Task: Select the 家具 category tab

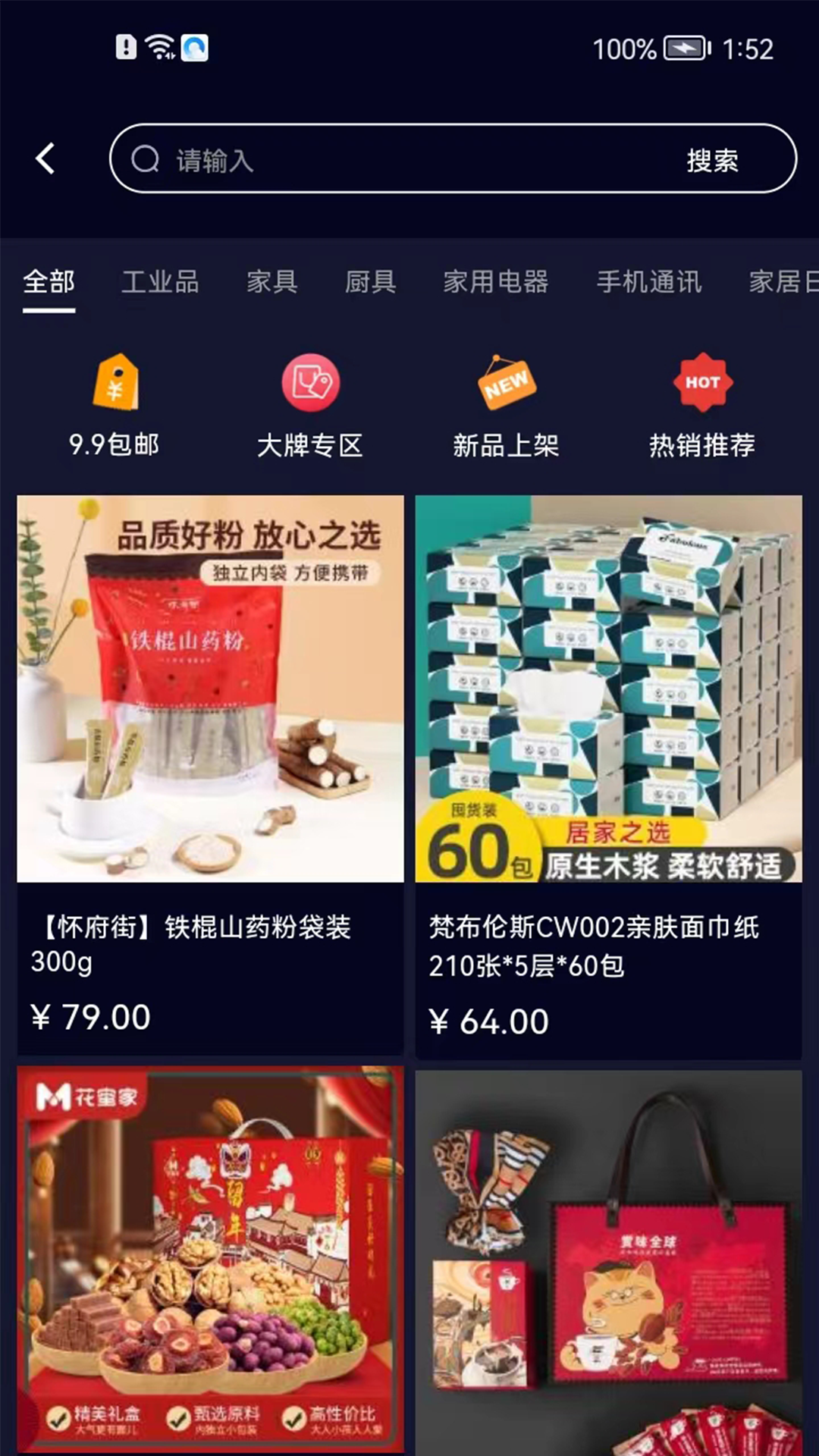Action: tap(271, 281)
